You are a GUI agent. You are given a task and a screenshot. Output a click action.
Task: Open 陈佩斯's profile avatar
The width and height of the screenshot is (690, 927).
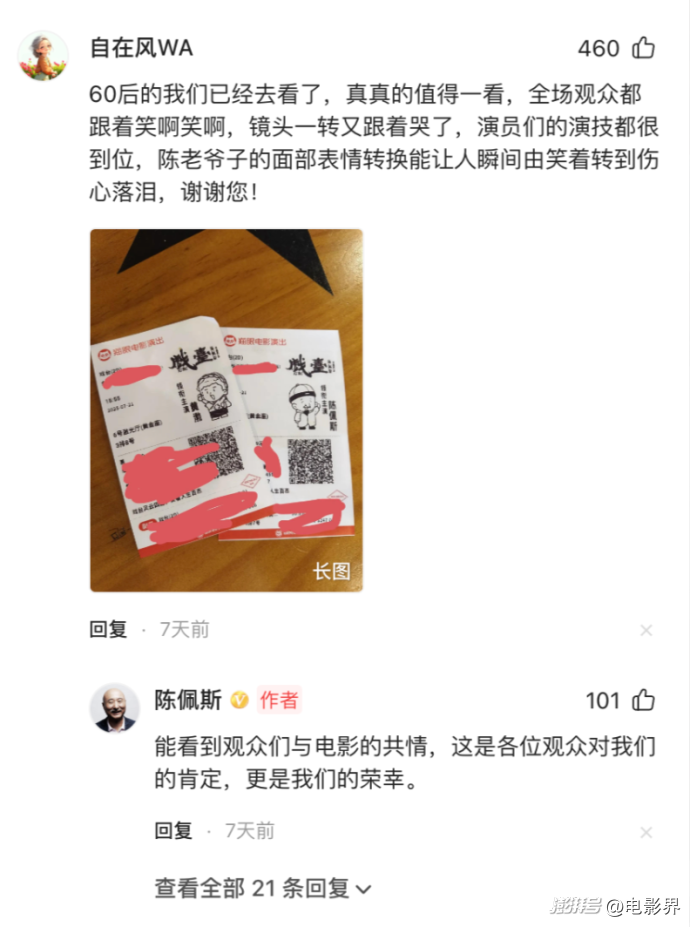pos(115,708)
